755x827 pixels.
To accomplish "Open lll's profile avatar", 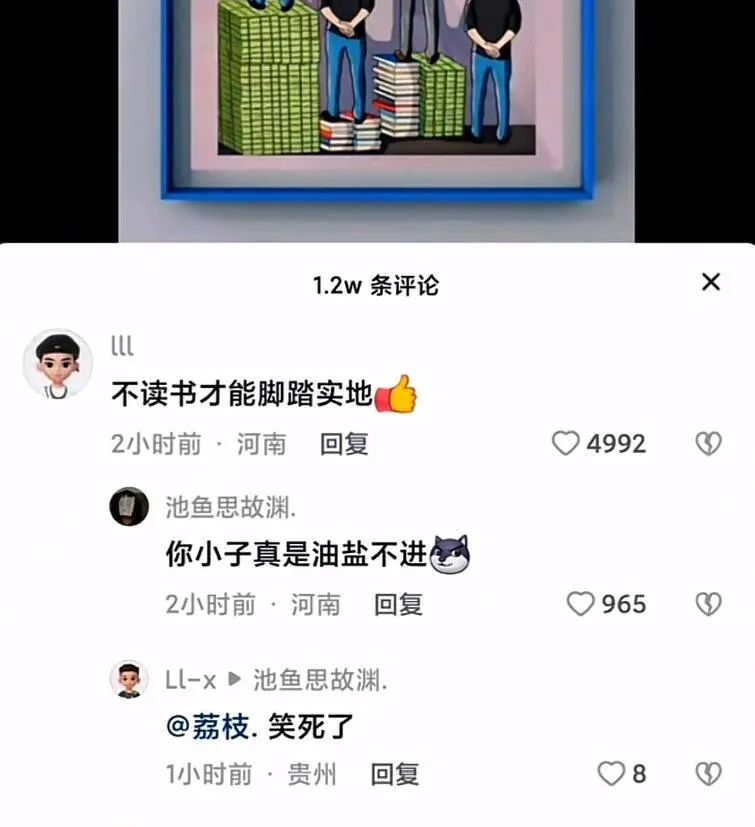I will 57,364.
